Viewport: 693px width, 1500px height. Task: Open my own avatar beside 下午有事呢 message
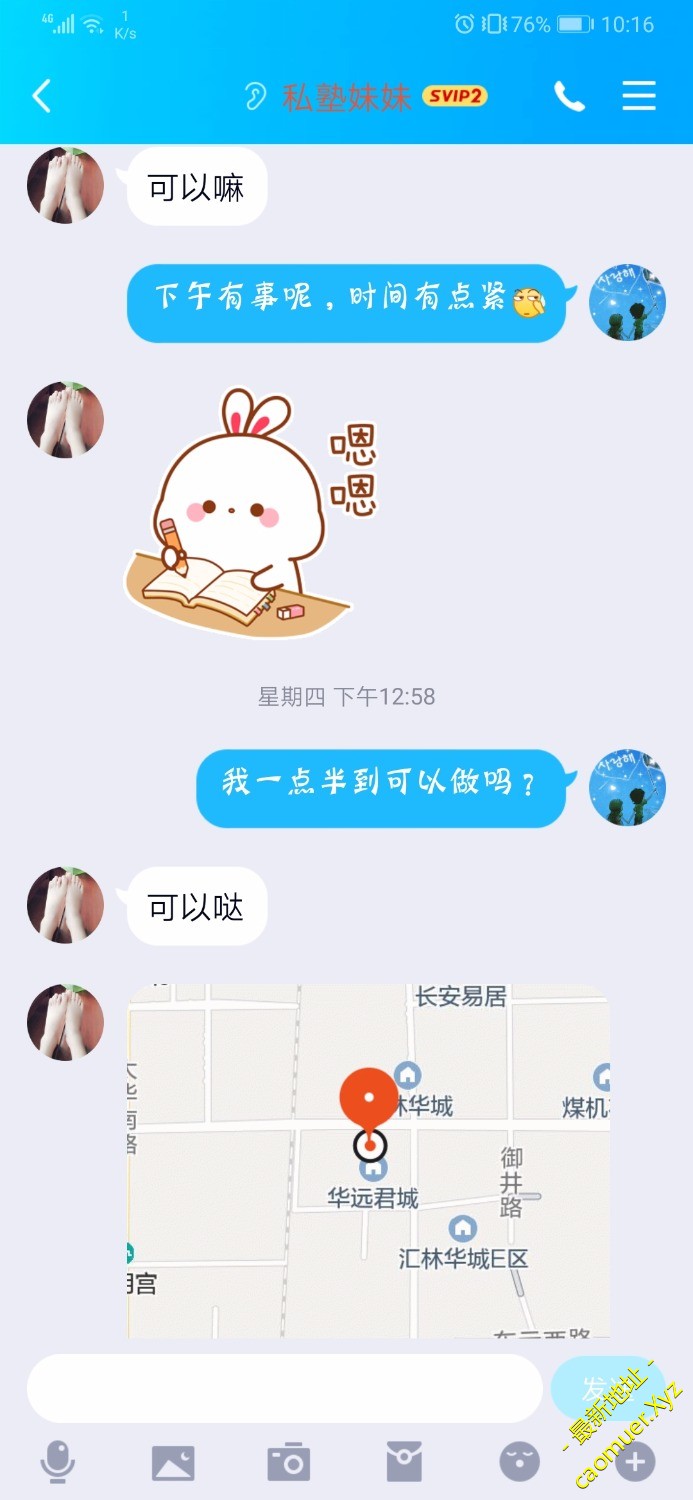(627, 303)
